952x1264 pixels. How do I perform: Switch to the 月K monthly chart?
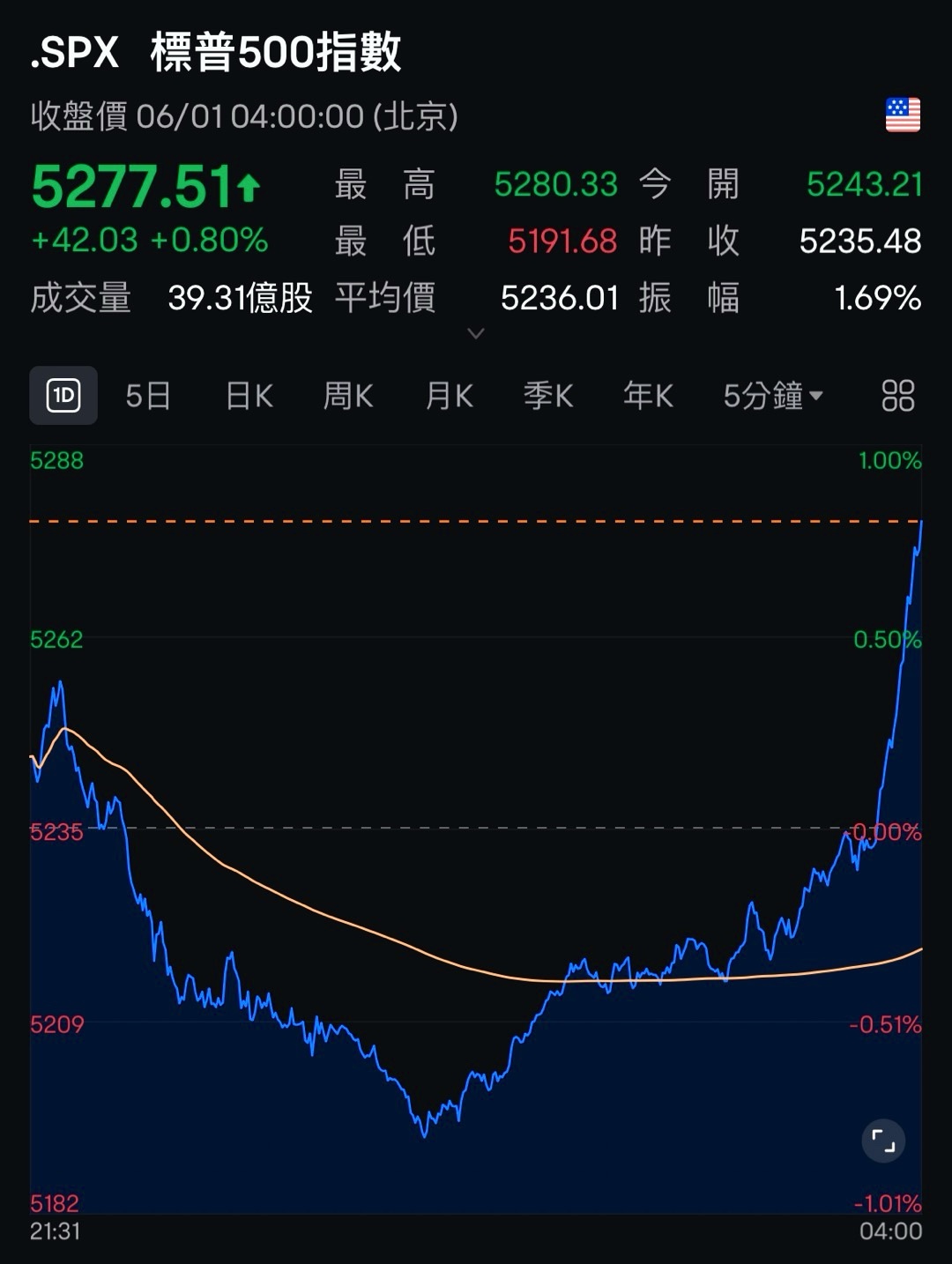pos(449,396)
